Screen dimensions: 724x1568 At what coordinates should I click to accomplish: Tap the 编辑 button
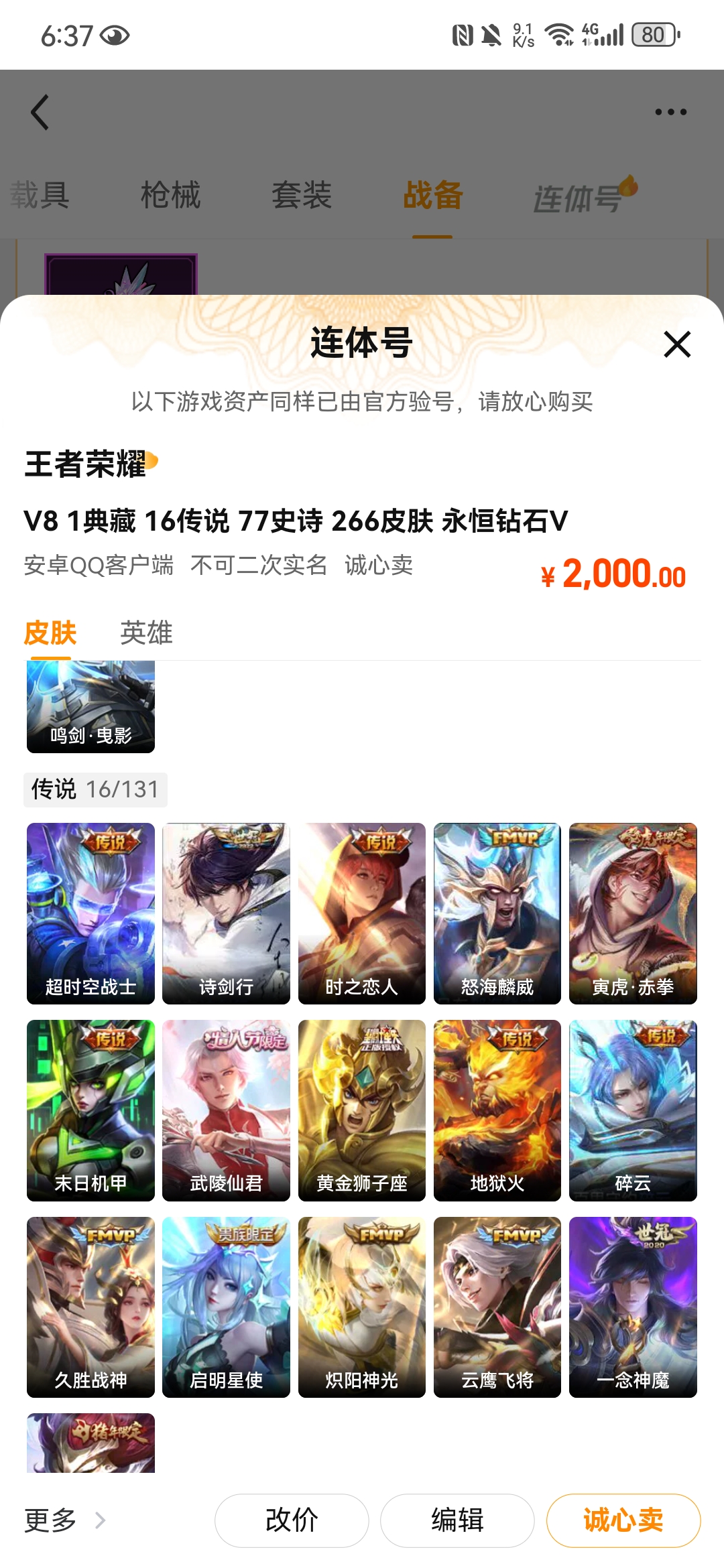(457, 1520)
